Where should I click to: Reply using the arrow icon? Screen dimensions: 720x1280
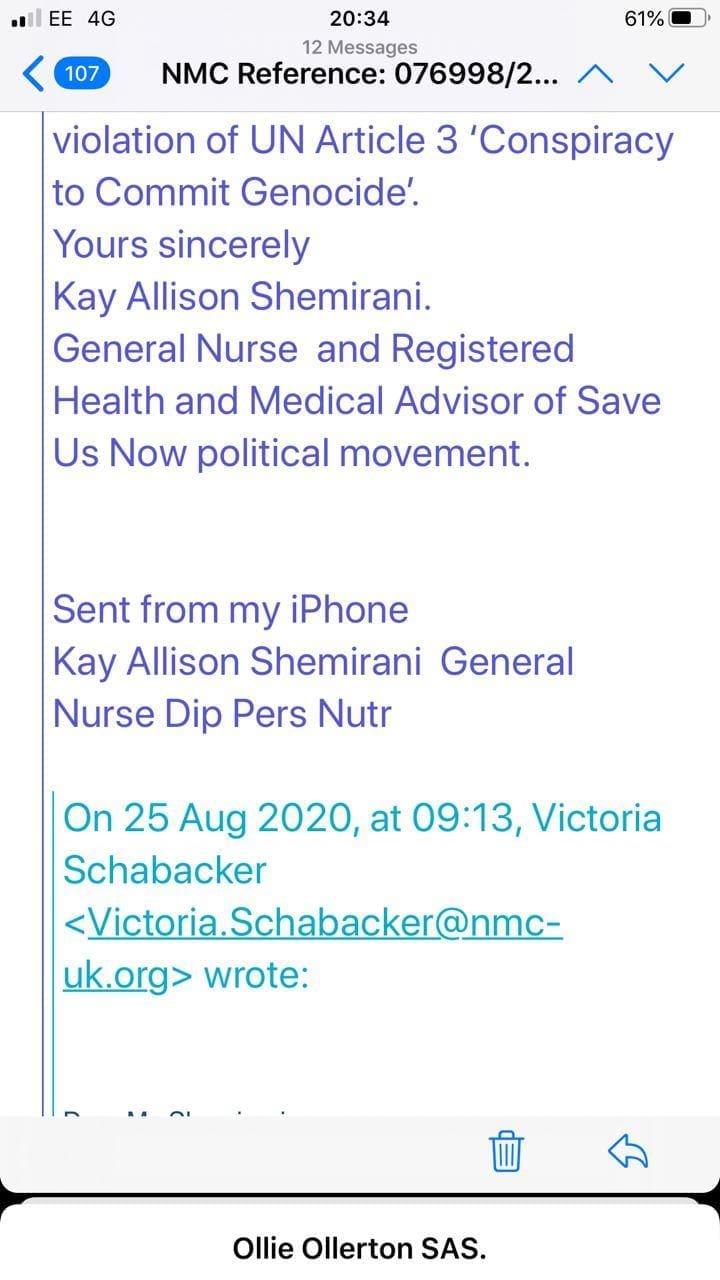click(x=629, y=1152)
